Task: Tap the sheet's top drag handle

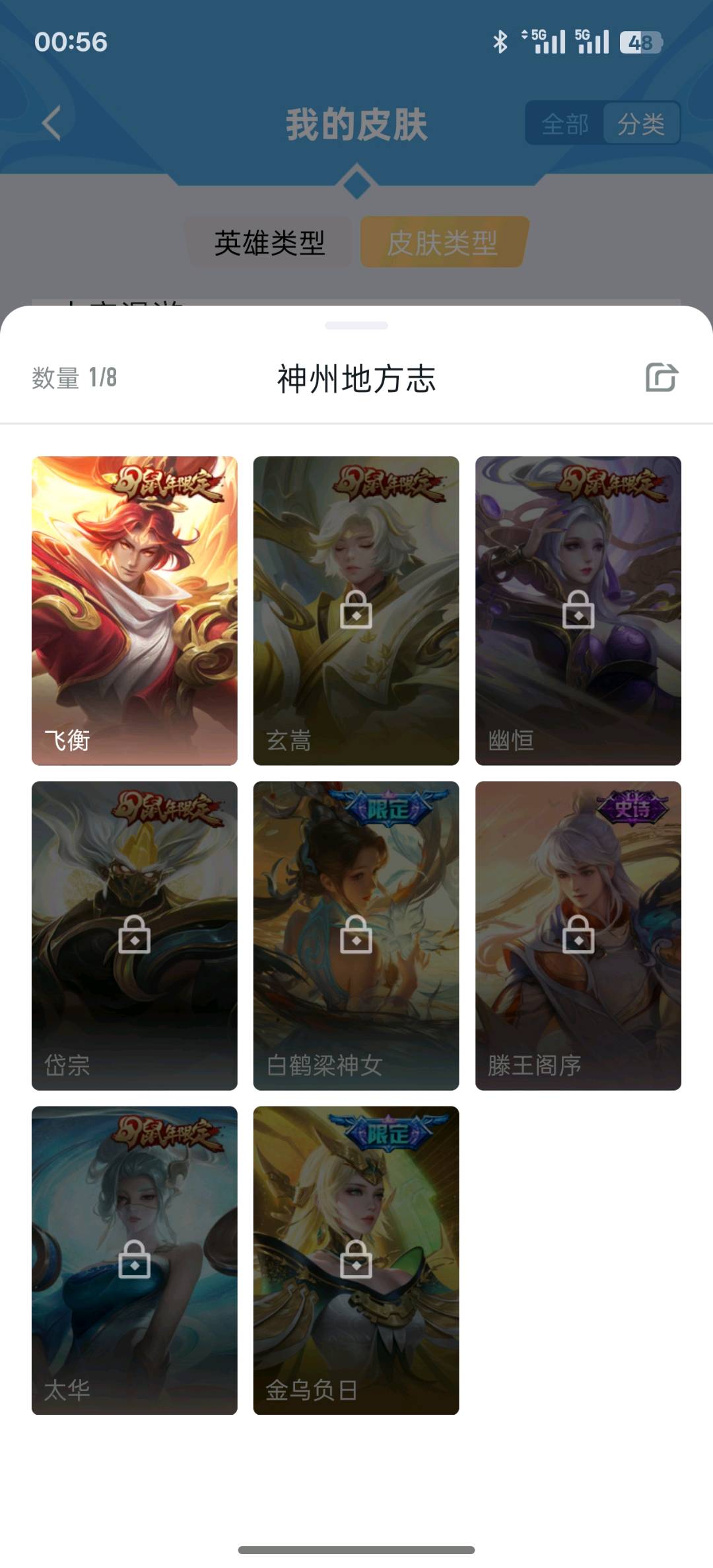Action: click(x=356, y=325)
